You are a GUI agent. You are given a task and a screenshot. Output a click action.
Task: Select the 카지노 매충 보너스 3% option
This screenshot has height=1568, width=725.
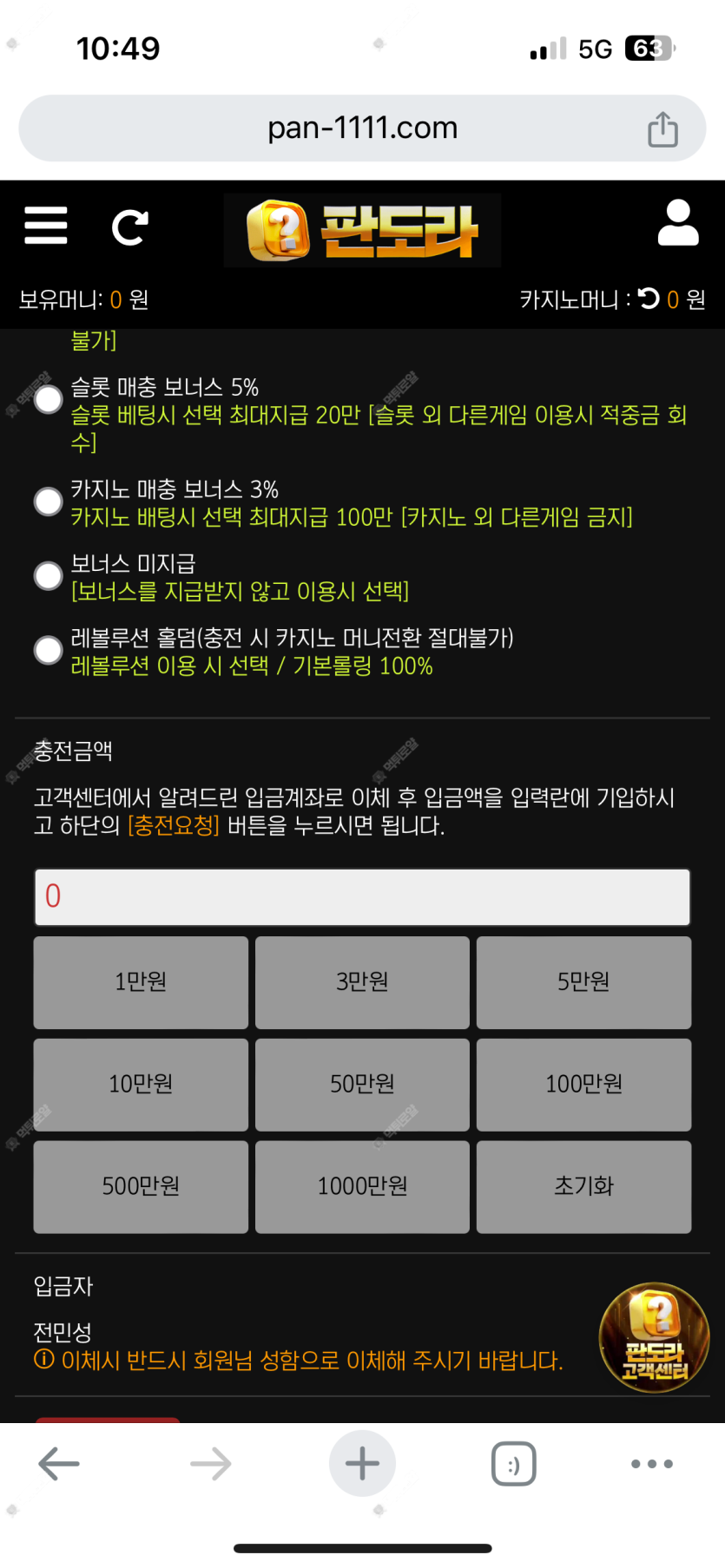point(49,502)
